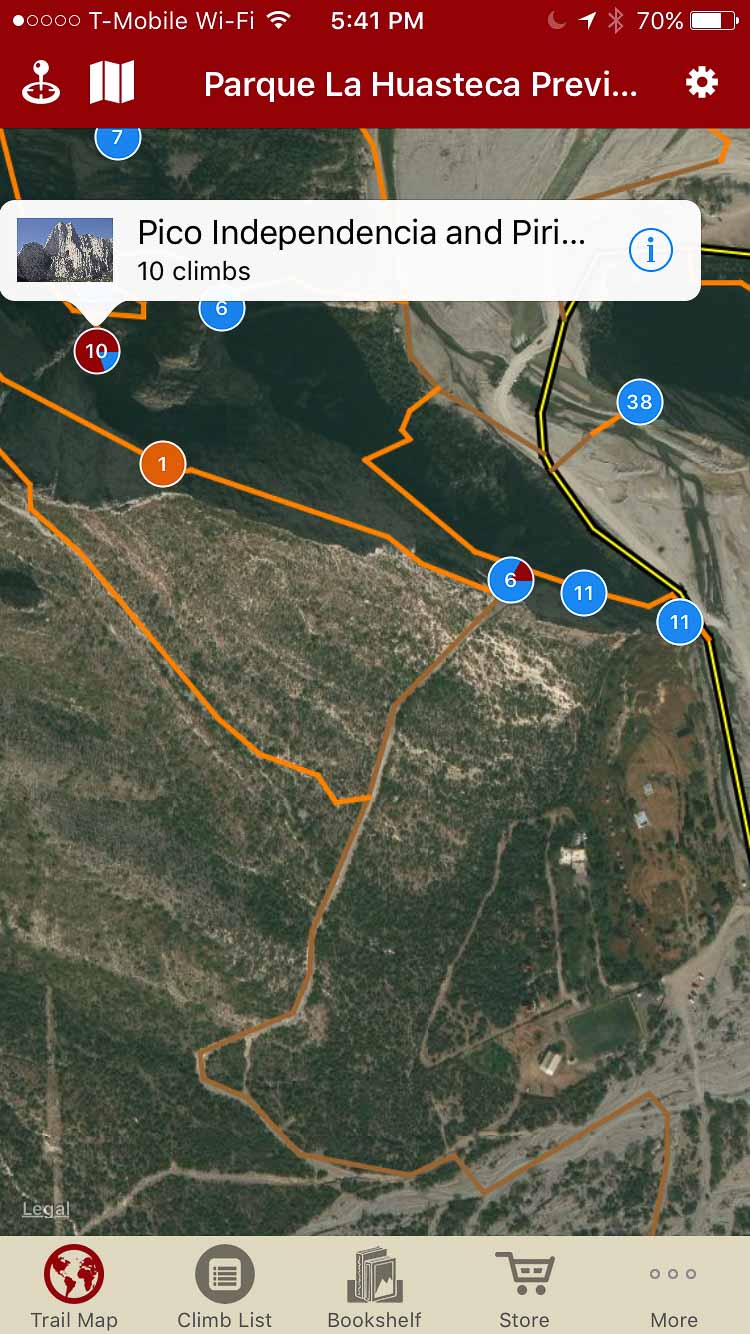This screenshot has width=750, height=1334.
Task: Open the Store tab
Action: click(524, 1287)
